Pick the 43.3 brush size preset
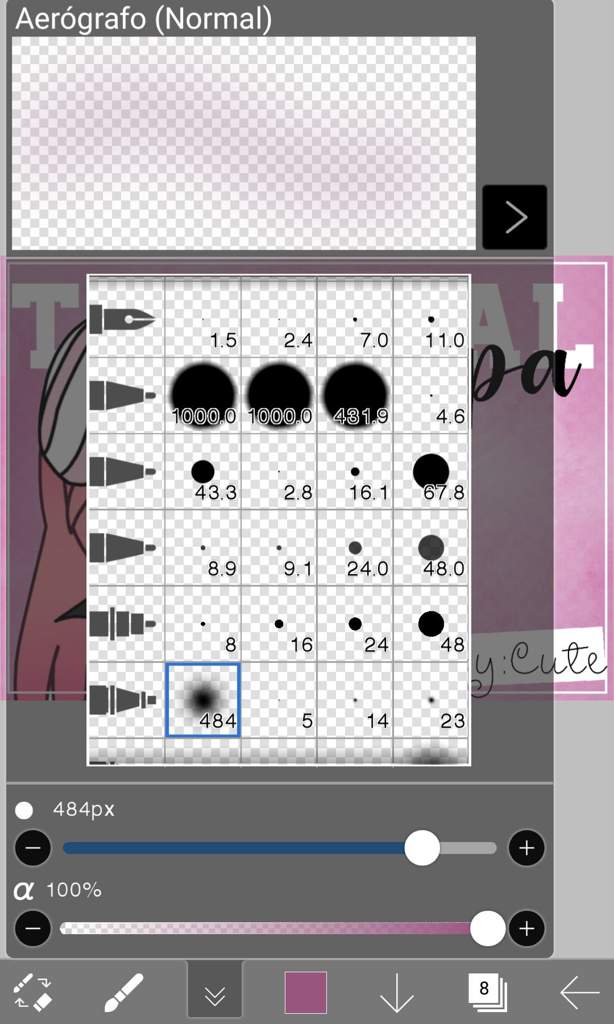 tap(203, 471)
